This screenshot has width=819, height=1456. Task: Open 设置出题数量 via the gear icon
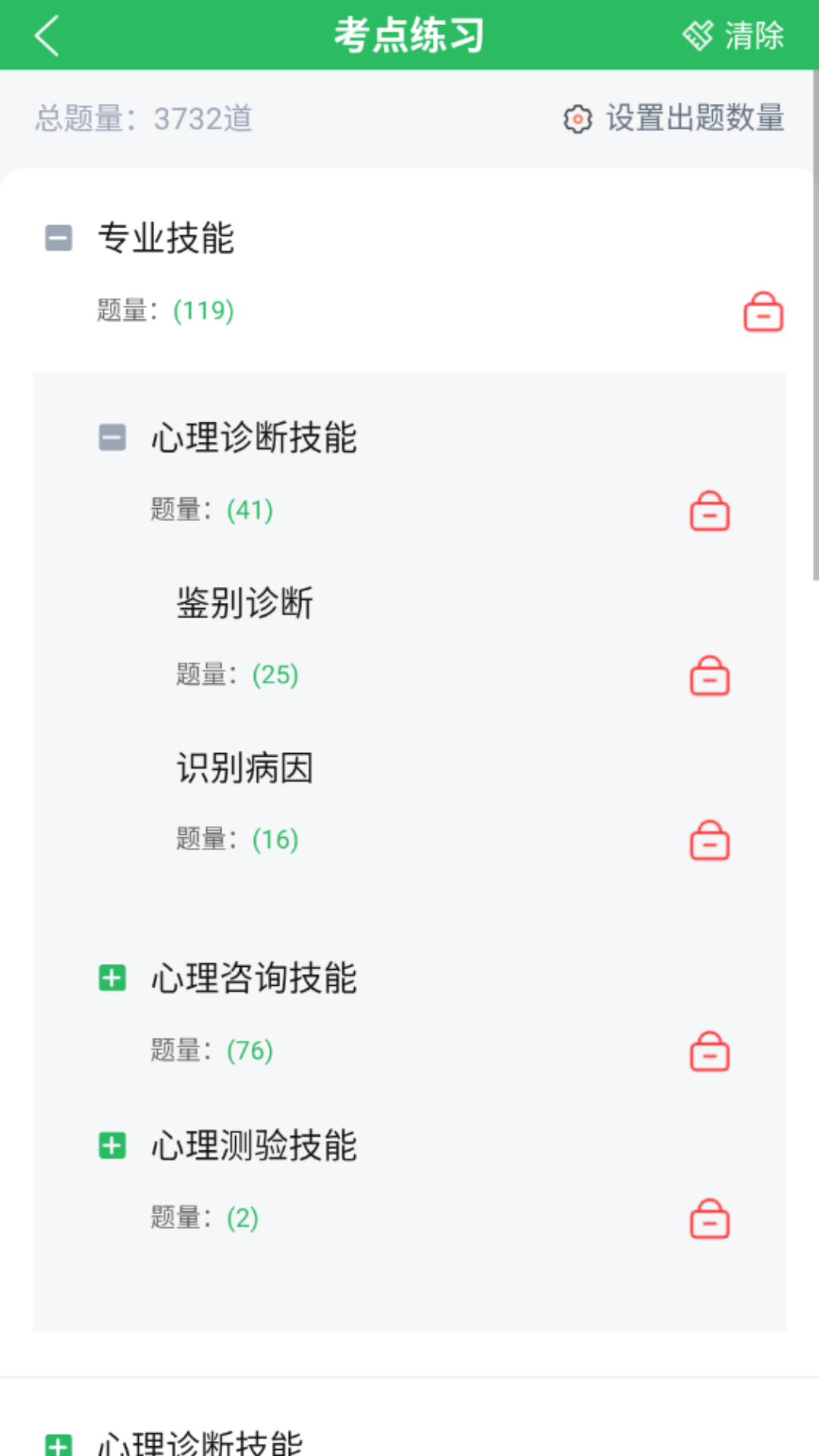click(577, 119)
